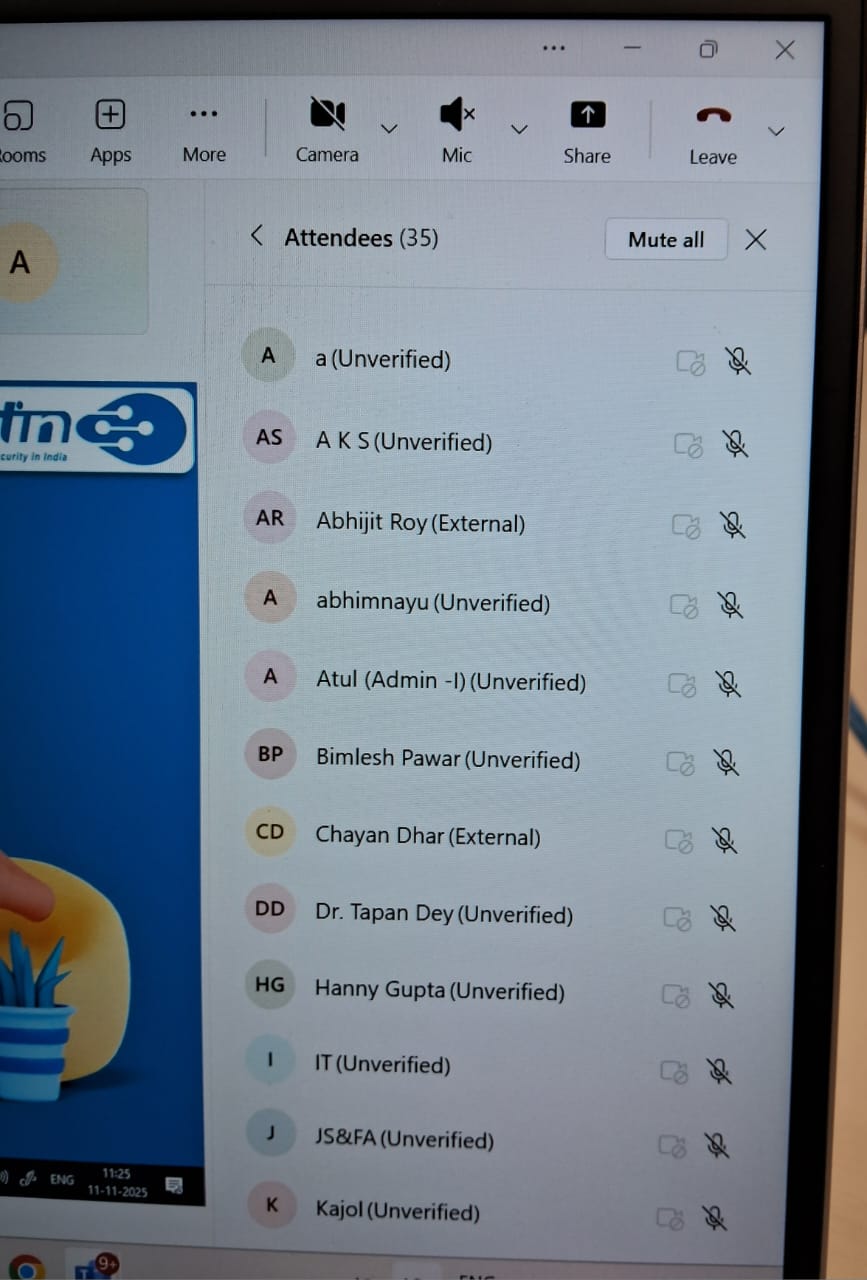This screenshot has width=867, height=1280.
Task: Select attendee Chayan Dhar (External)
Action: point(427,836)
